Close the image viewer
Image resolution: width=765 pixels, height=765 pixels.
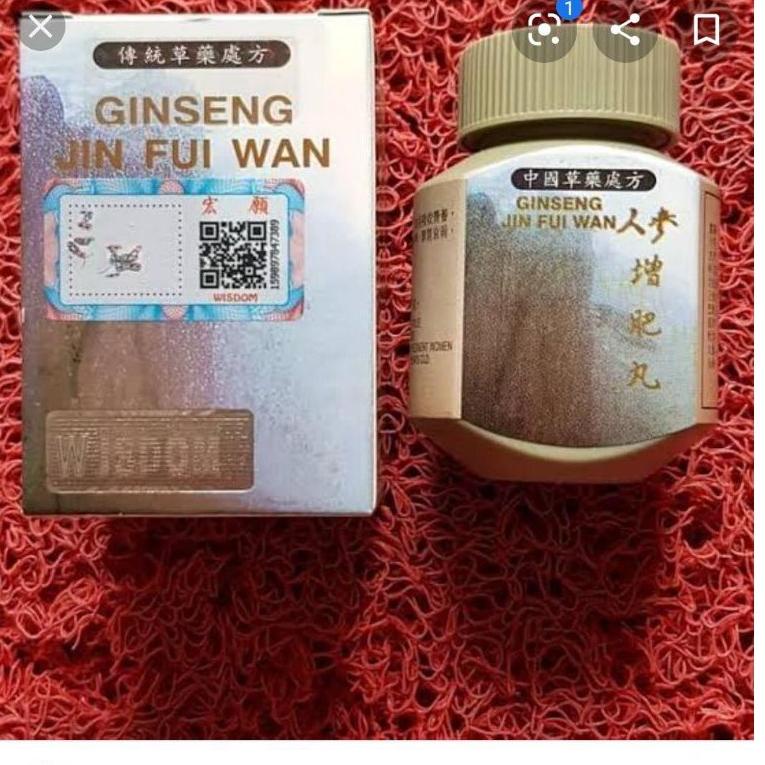point(39,26)
